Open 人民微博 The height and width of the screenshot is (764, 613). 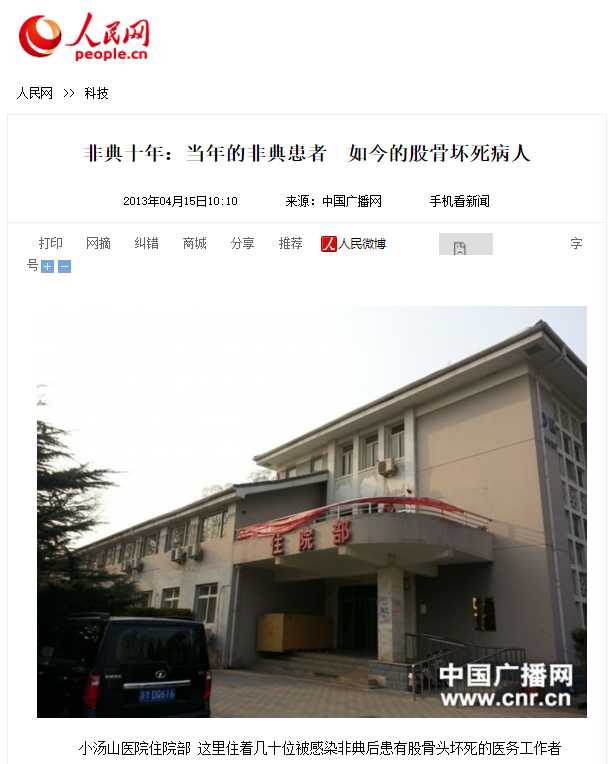tap(353, 244)
